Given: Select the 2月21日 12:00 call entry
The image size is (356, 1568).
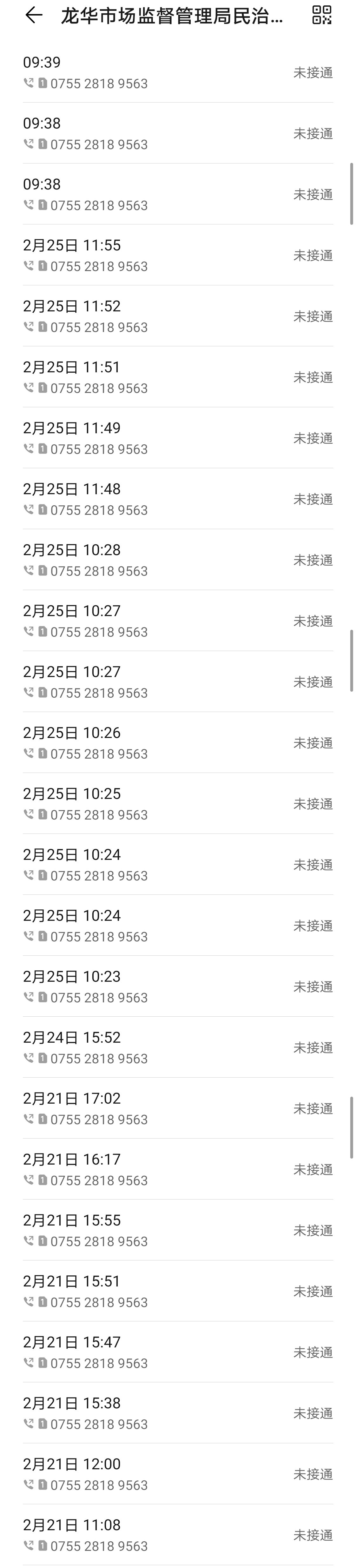Looking at the screenshot, I should (x=178, y=1474).
